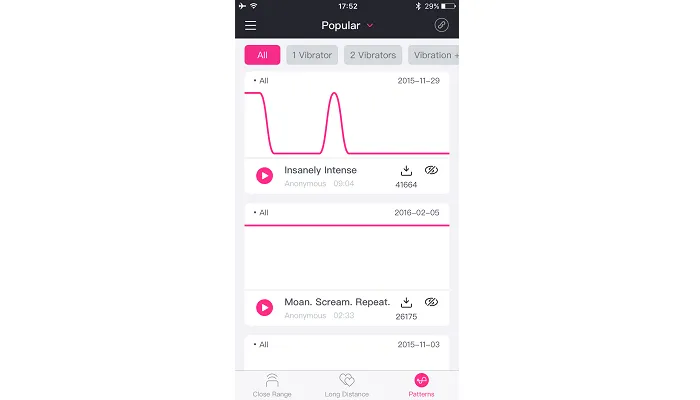Play the Moan. Scream. Repeat. pattern
Viewport: 700px width, 400px height.
pyautogui.click(x=264, y=307)
